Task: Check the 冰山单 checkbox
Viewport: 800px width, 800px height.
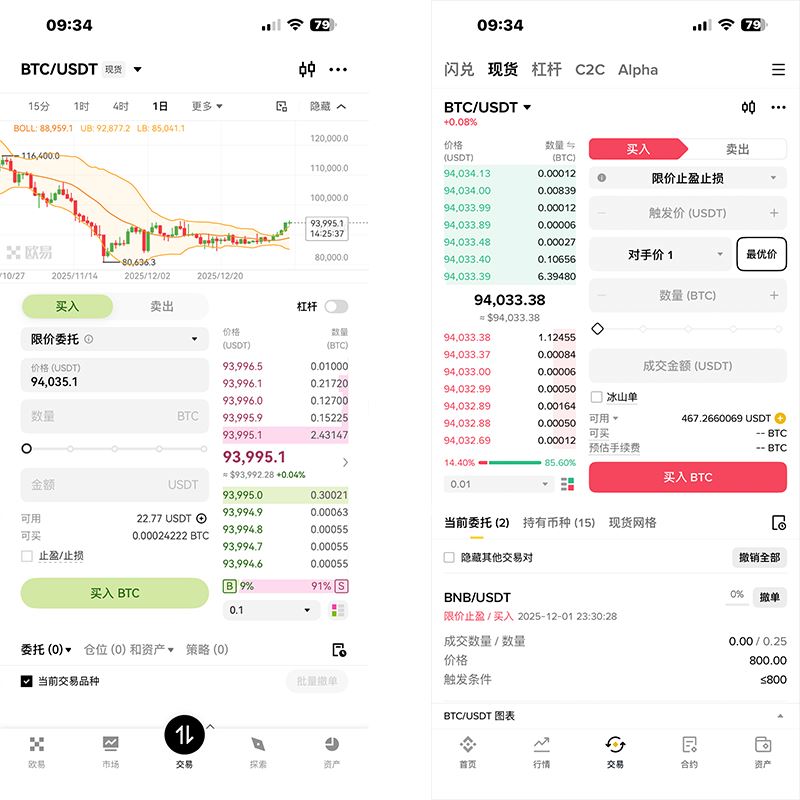Action: [597, 397]
